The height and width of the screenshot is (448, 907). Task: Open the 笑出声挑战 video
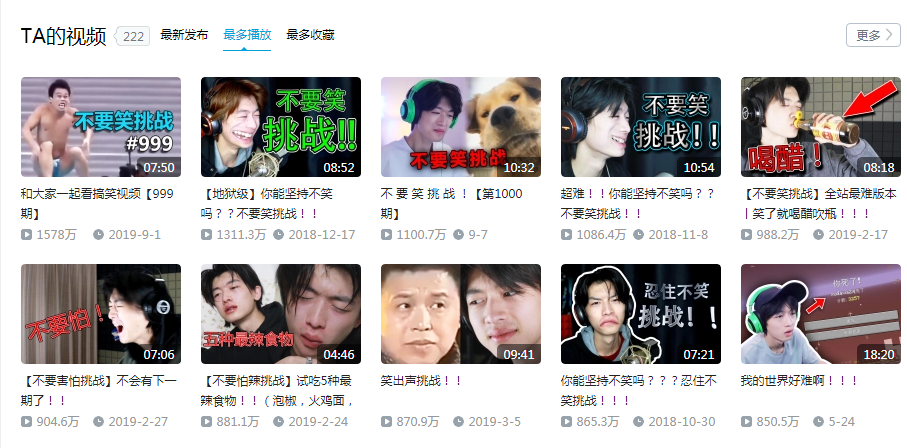461,314
